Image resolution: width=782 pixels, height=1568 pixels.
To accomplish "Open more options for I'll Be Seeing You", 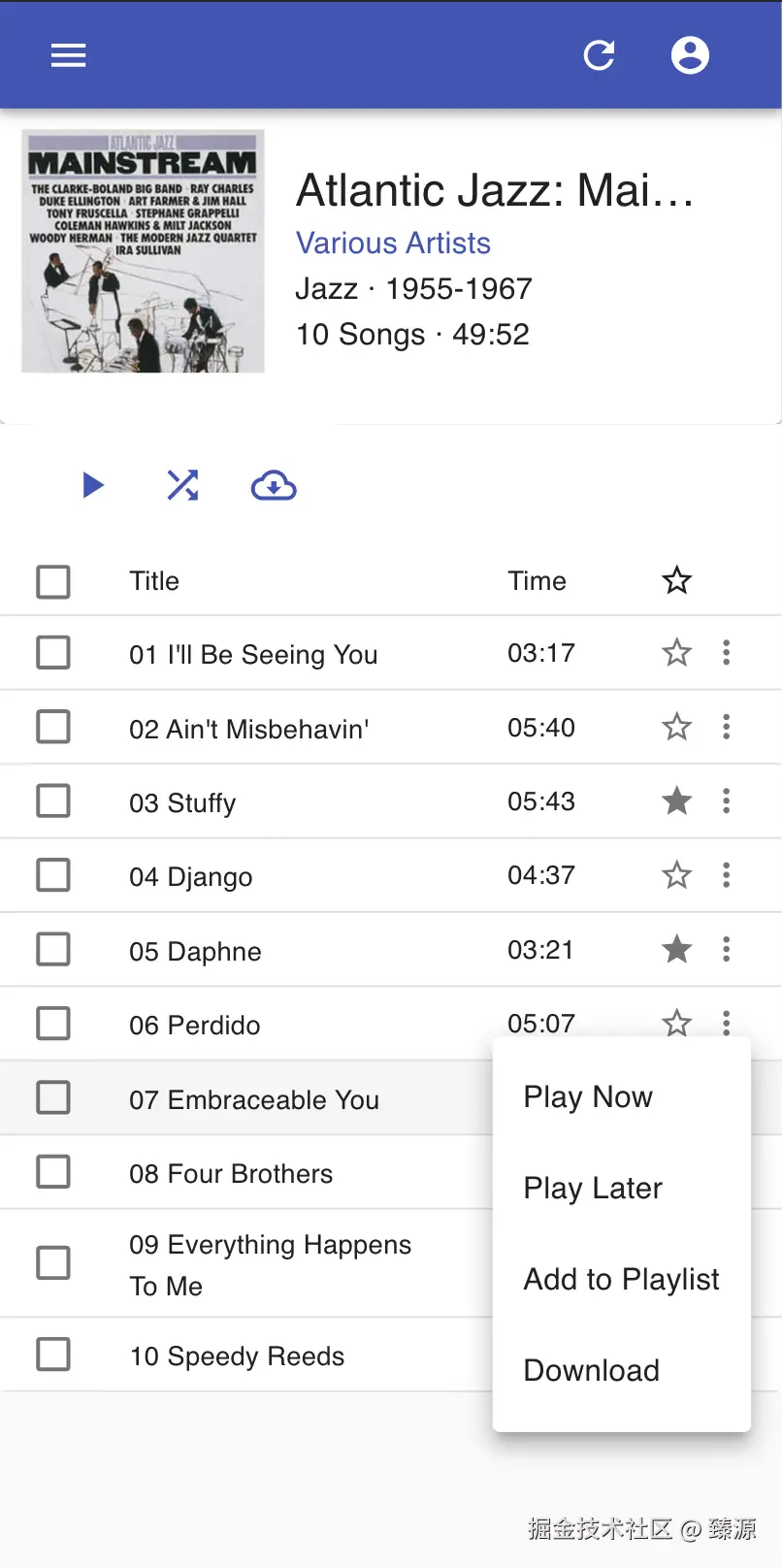I will click(x=726, y=653).
